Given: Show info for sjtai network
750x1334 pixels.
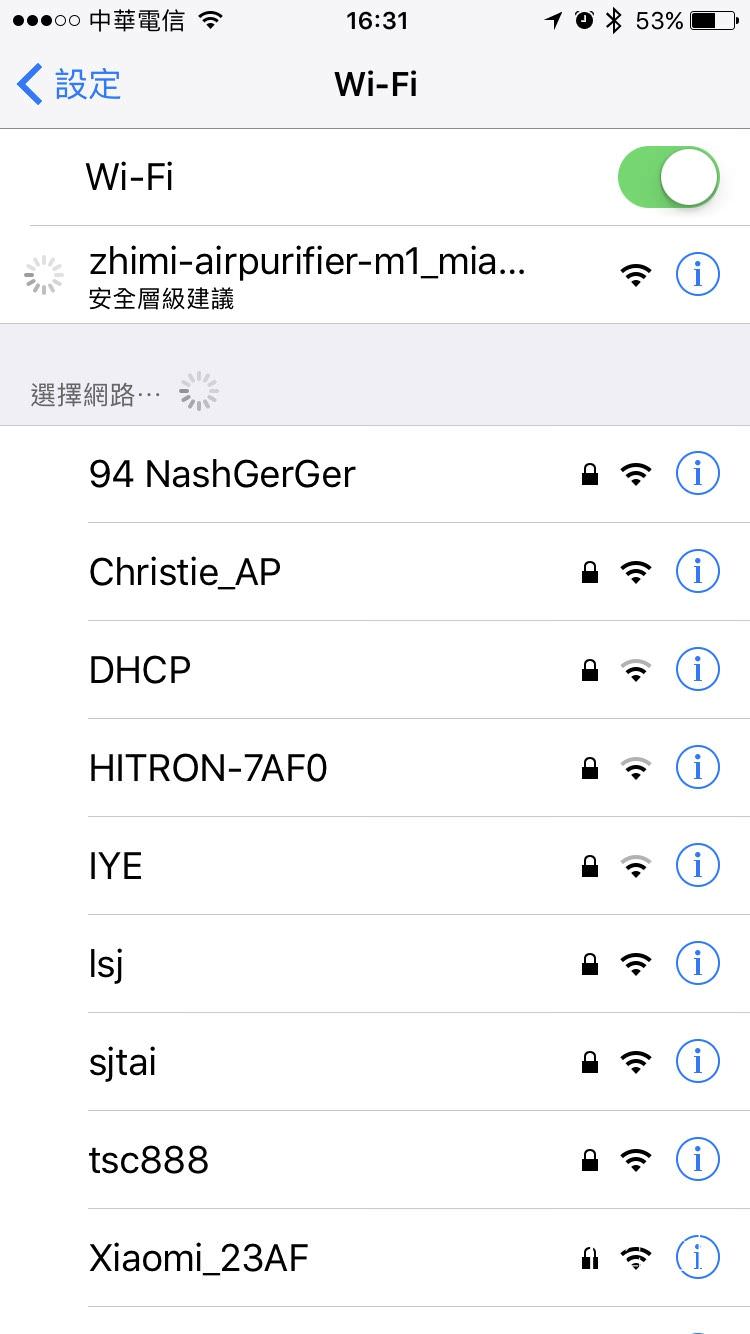Looking at the screenshot, I should [x=697, y=1062].
